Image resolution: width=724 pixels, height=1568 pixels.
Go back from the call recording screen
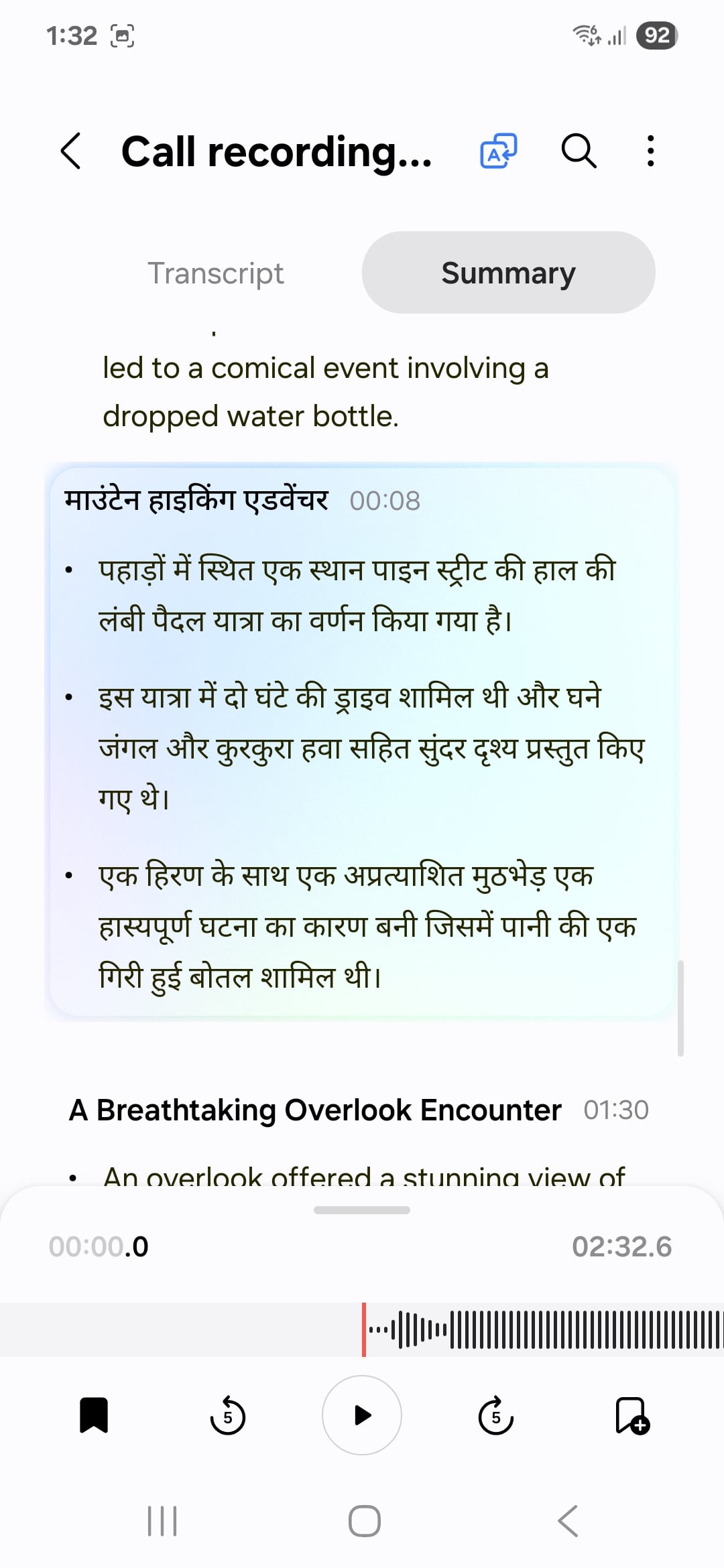(71, 151)
